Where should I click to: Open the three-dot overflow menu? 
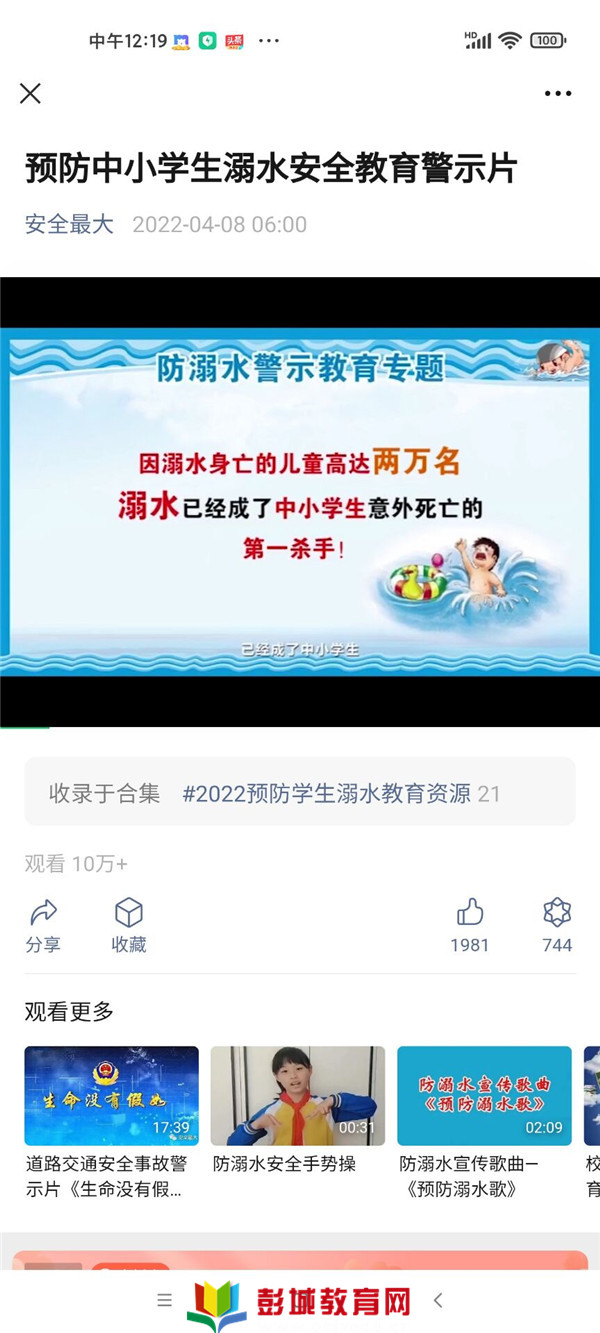(558, 94)
